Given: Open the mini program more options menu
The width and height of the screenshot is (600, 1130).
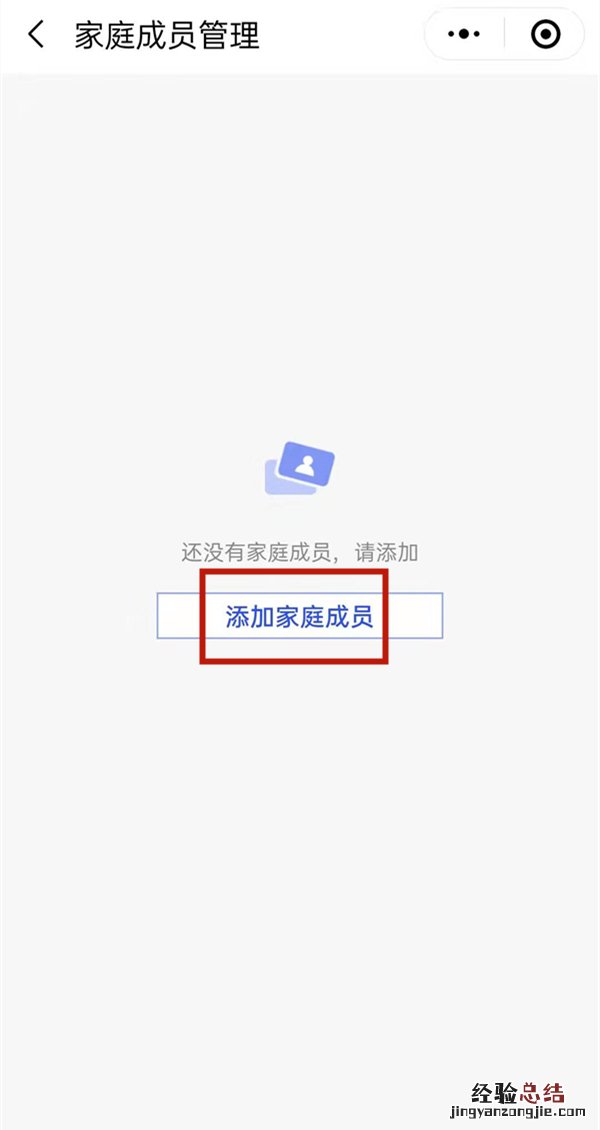Looking at the screenshot, I should [x=464, y=35].
